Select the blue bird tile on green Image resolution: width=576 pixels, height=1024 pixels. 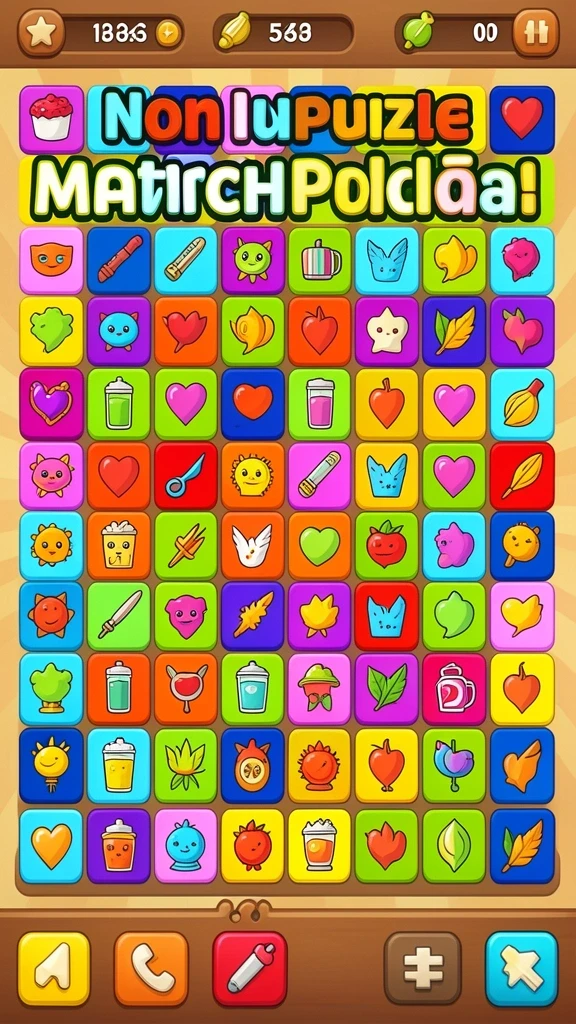coord(454,765)
